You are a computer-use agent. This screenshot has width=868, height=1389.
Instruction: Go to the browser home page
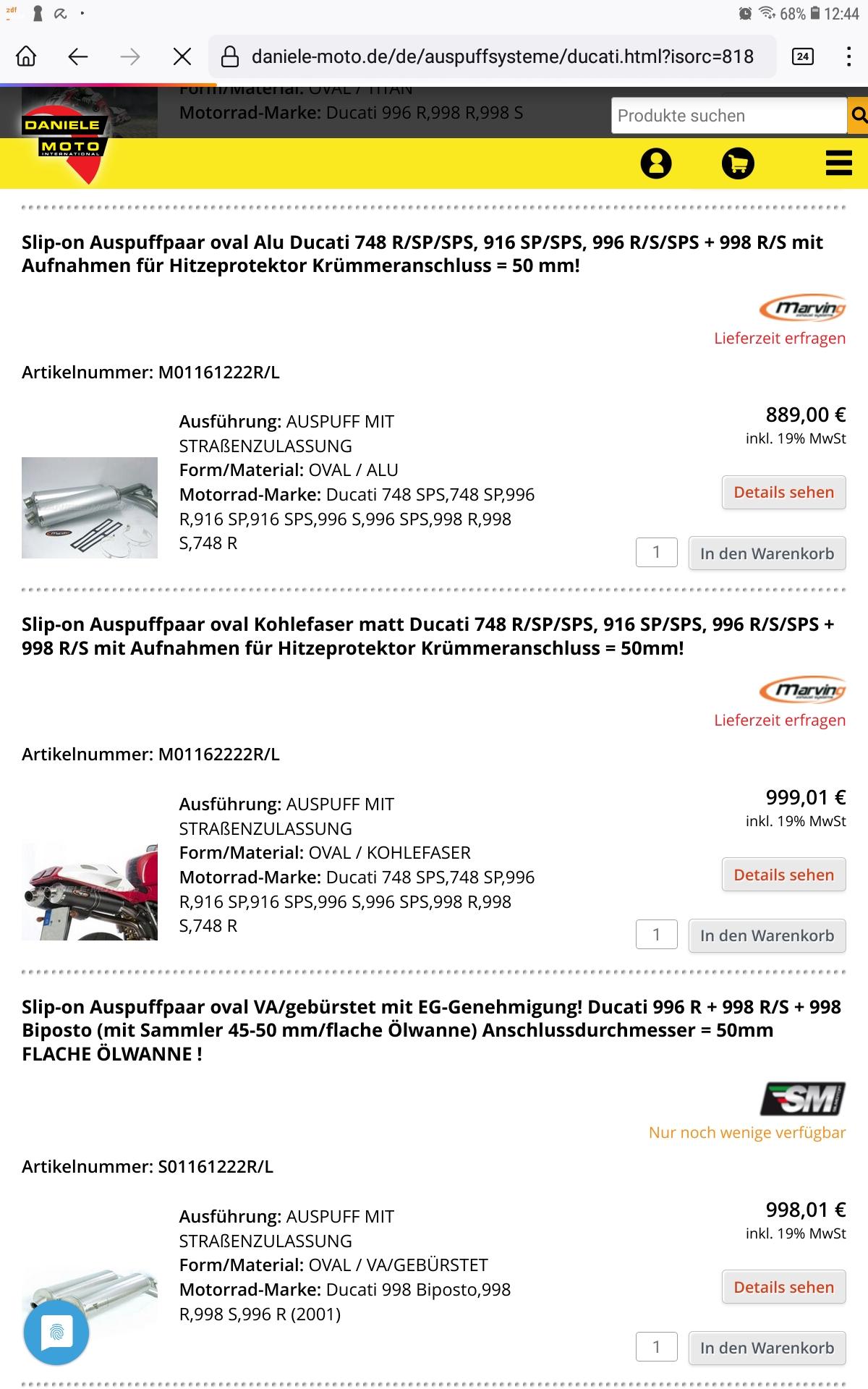(x=26, y=56)
